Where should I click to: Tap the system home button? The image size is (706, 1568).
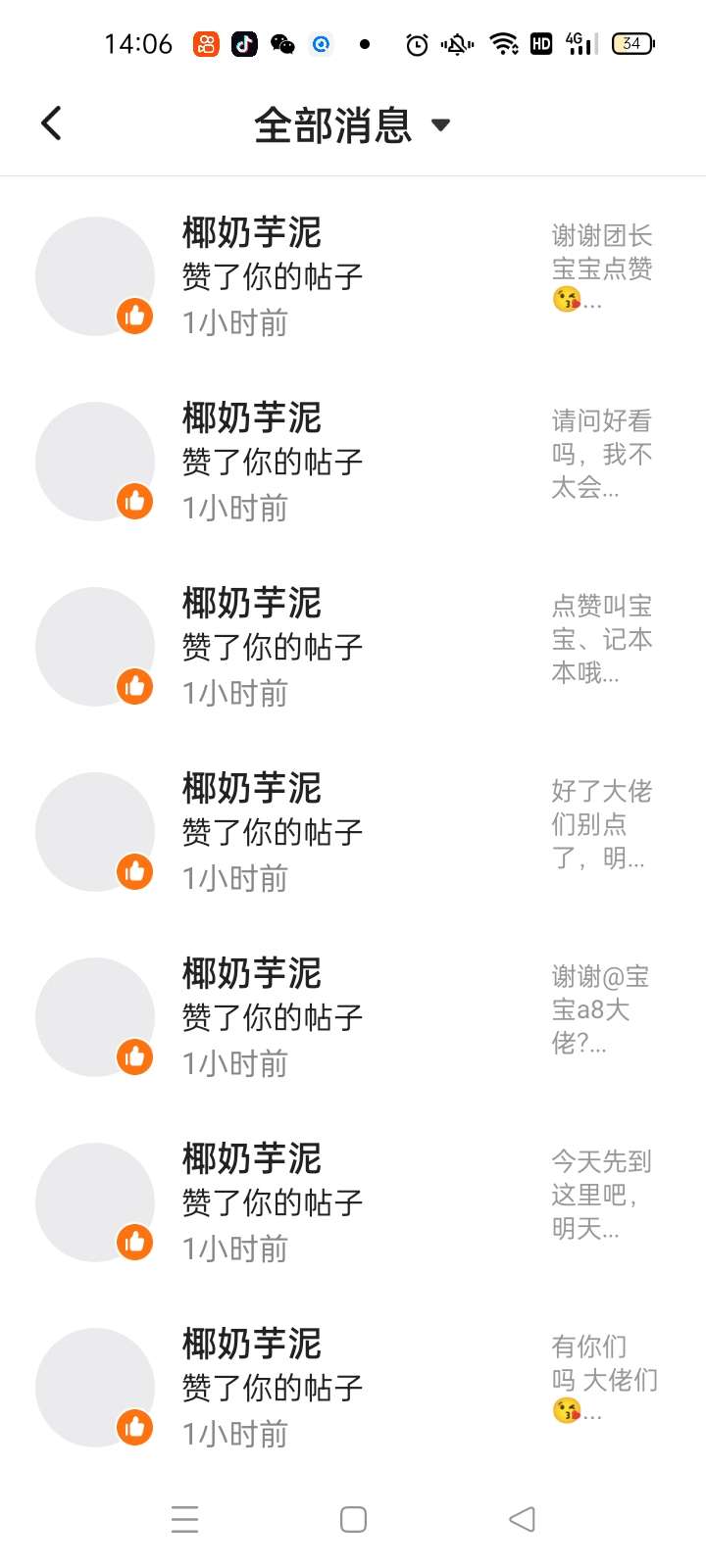pos(353,1519)
